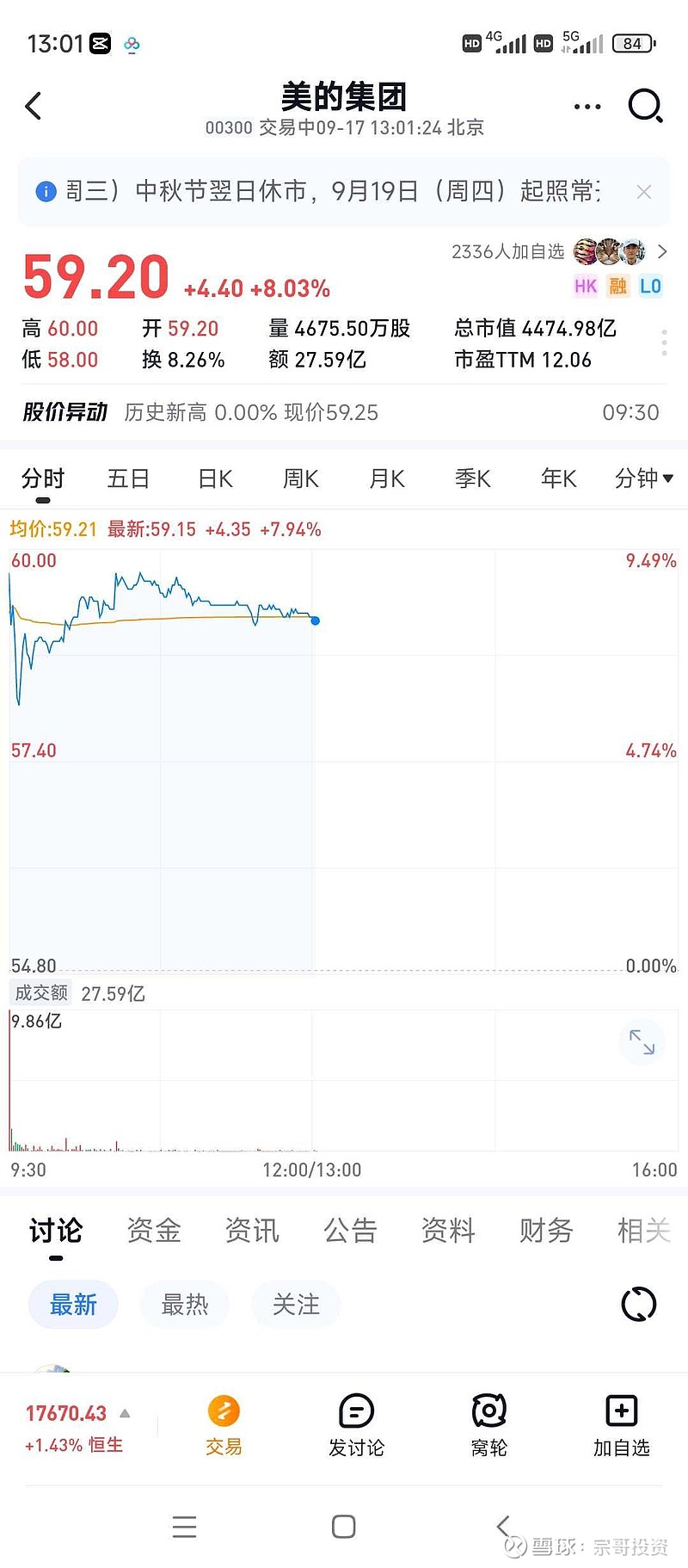
Task: Switch chart to 五日 view
Action: 129,478
